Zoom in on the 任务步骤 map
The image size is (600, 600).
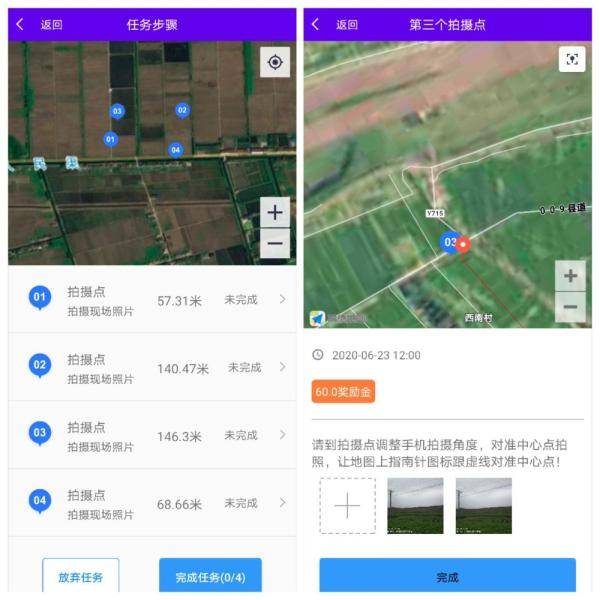coord(275,211)
